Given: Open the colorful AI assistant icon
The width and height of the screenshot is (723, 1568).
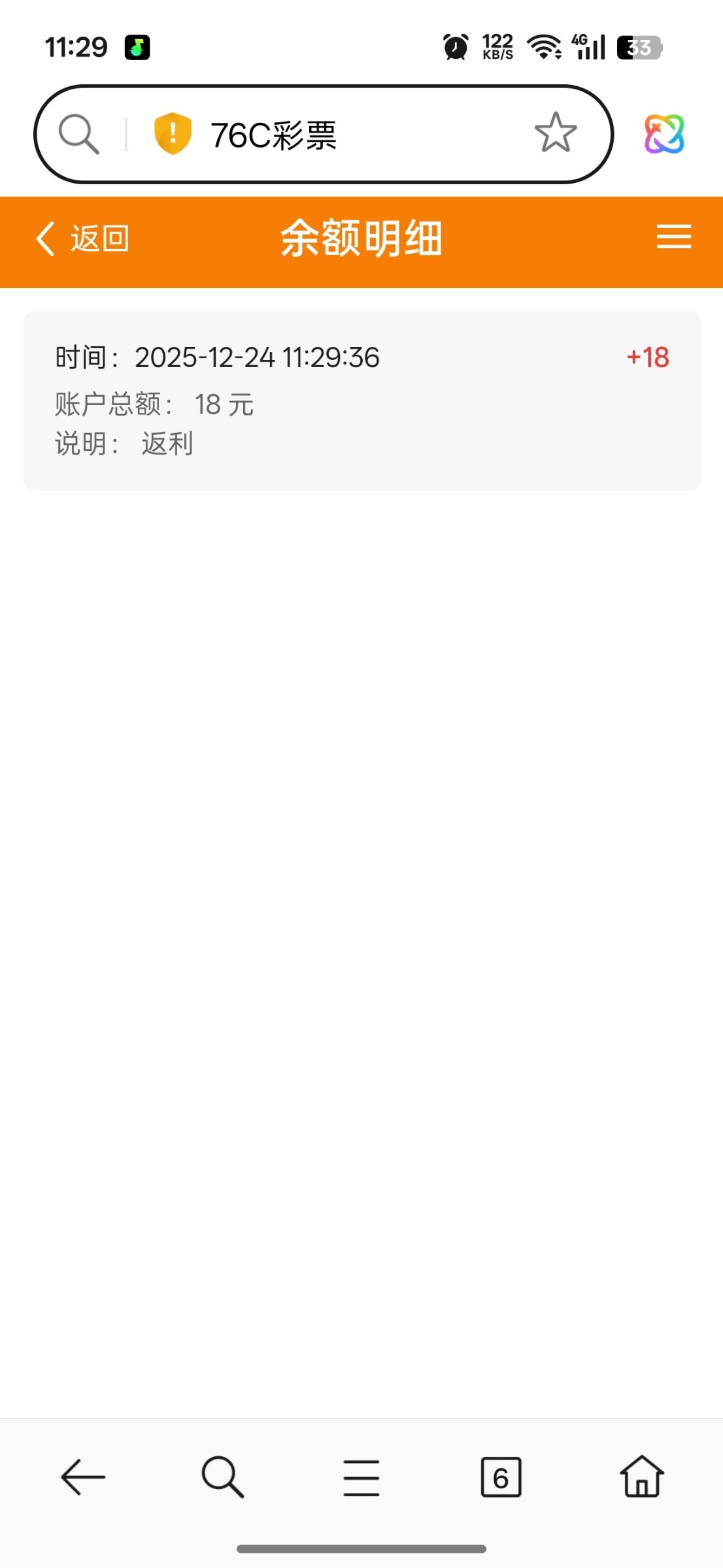Looking at the screenshot, I should pos(664,135).
